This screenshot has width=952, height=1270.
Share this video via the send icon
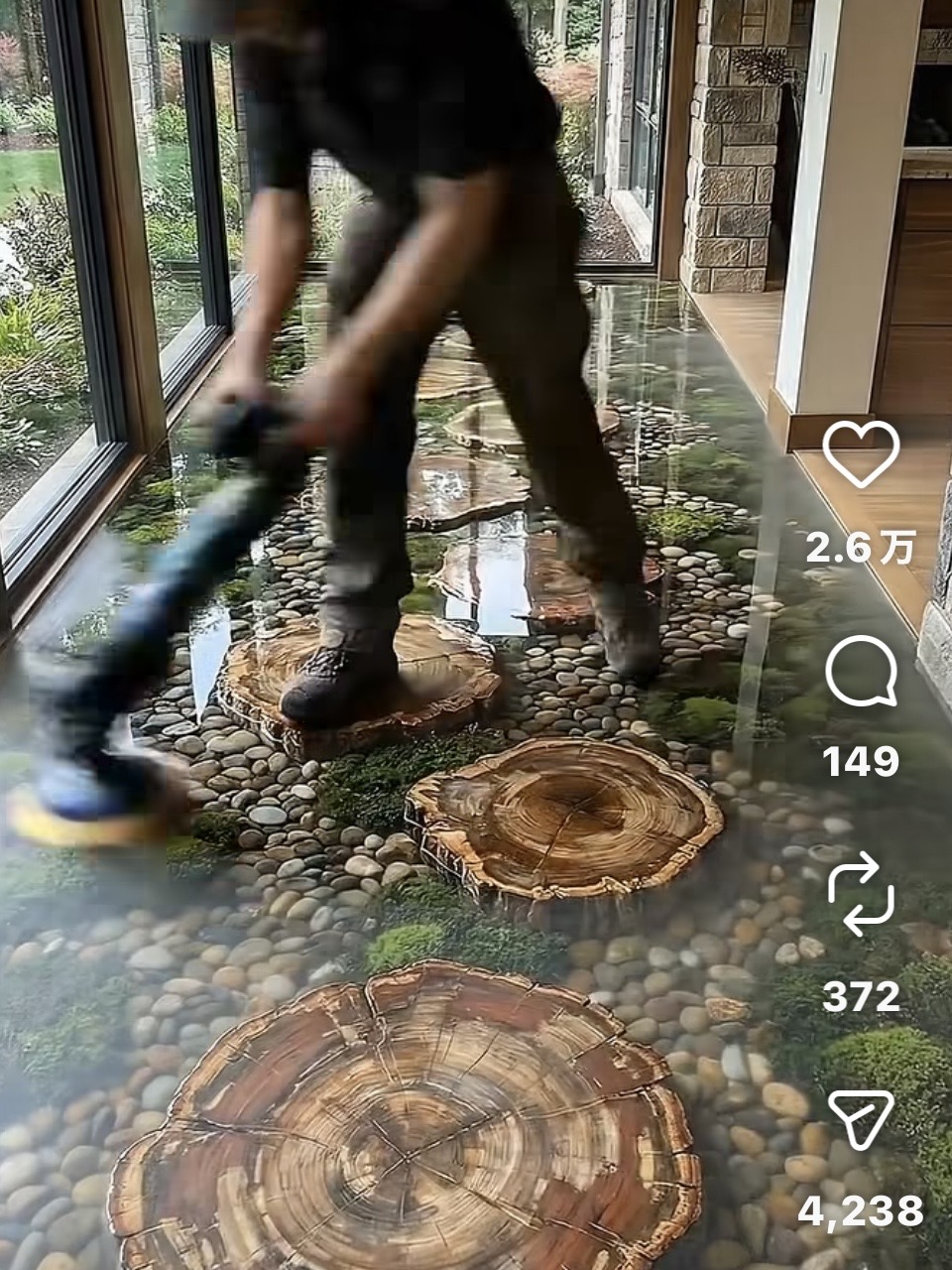[x=861, y=1121]
